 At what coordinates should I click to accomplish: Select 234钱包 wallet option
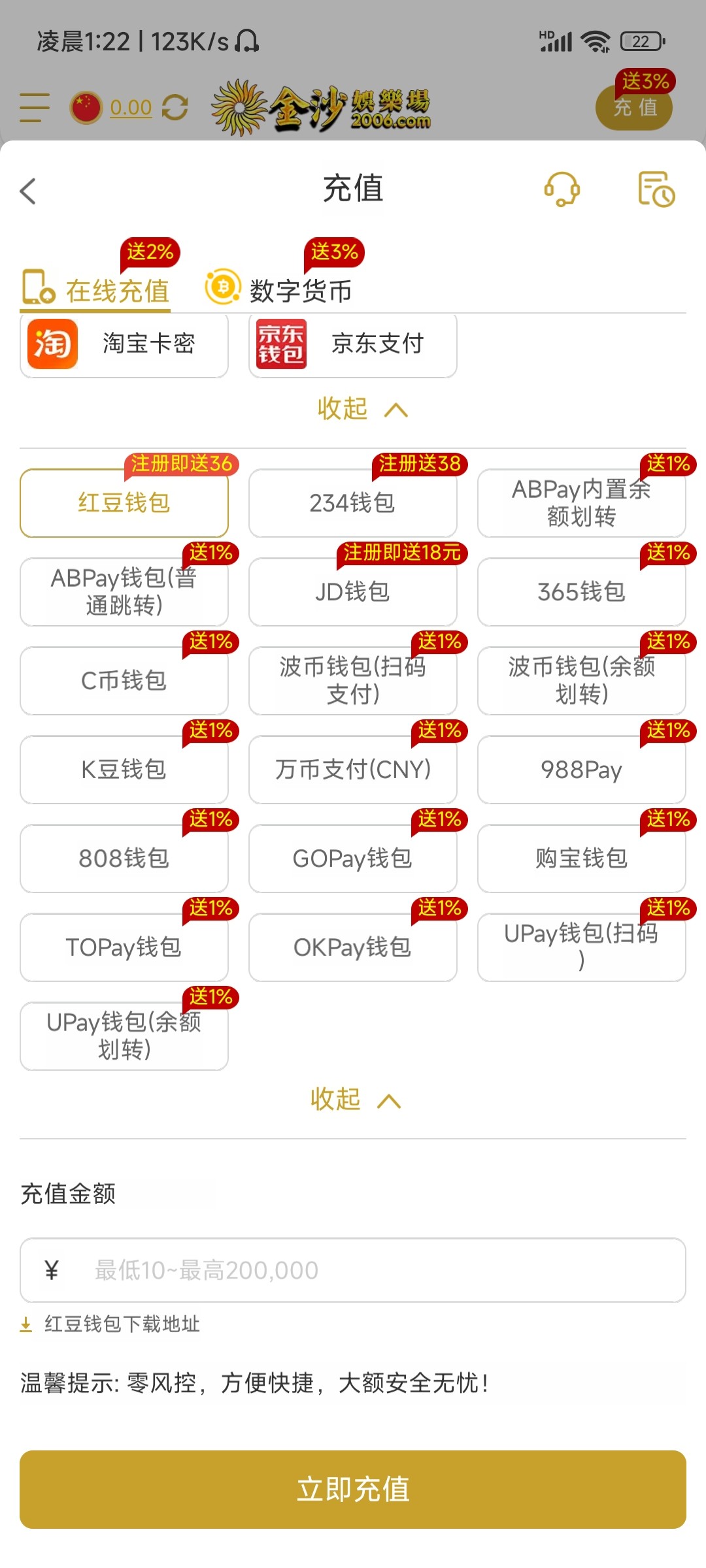point(353,503)
